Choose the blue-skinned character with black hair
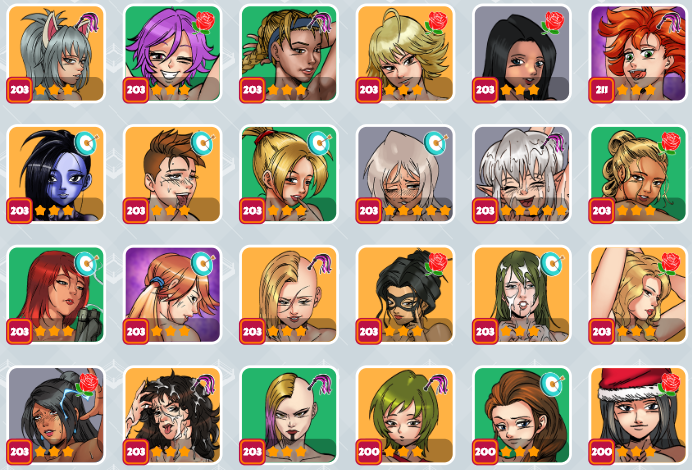The image size is (692, 470). click(56, 174)
